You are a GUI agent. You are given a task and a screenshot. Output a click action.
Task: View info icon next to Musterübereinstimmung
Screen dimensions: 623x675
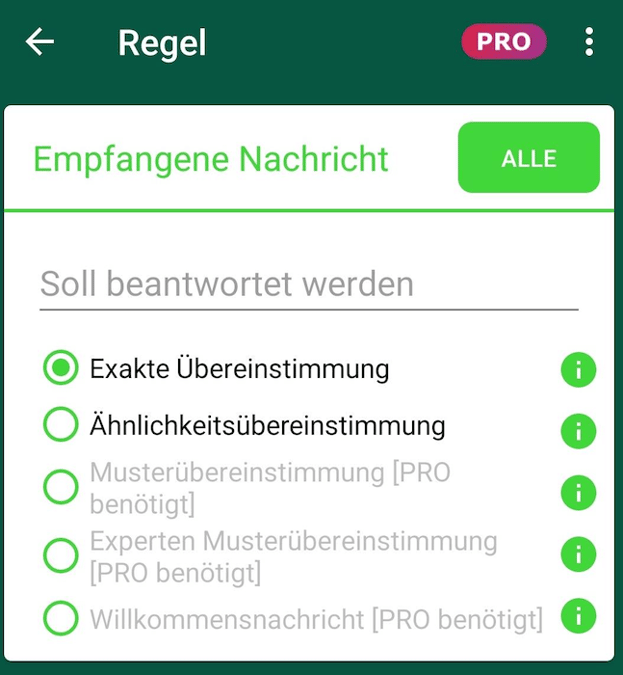578,493
